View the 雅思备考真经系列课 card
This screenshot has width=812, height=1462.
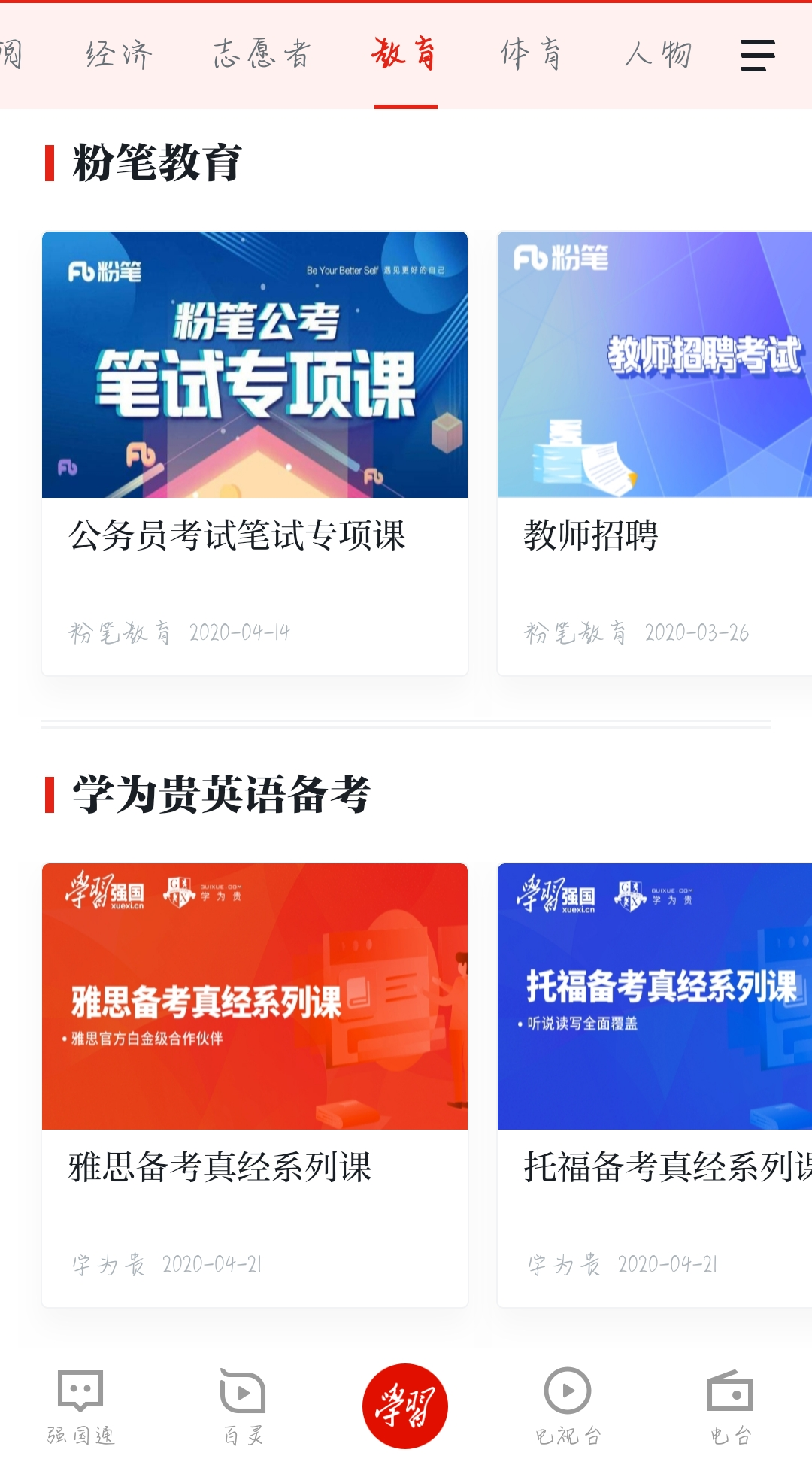255,1084
